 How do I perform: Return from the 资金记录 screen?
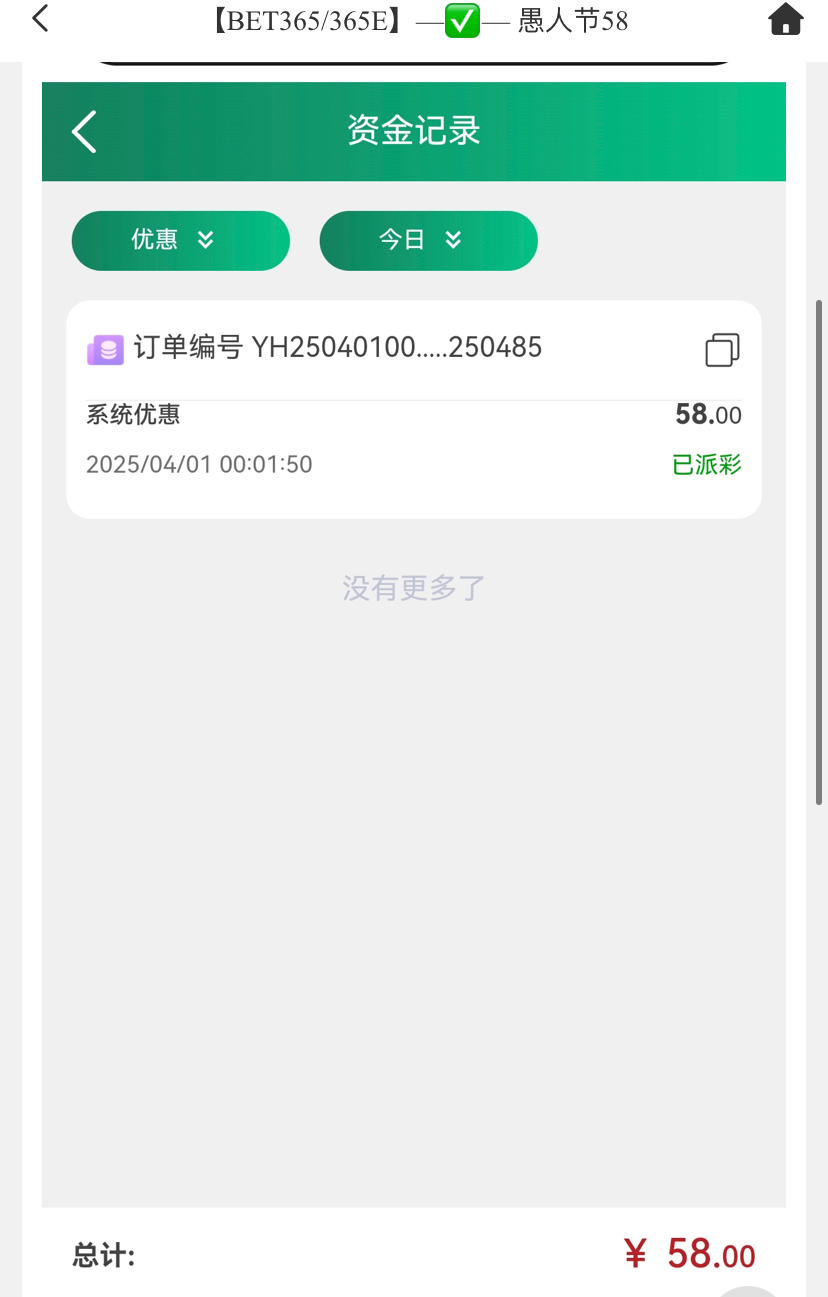point(84,131)
